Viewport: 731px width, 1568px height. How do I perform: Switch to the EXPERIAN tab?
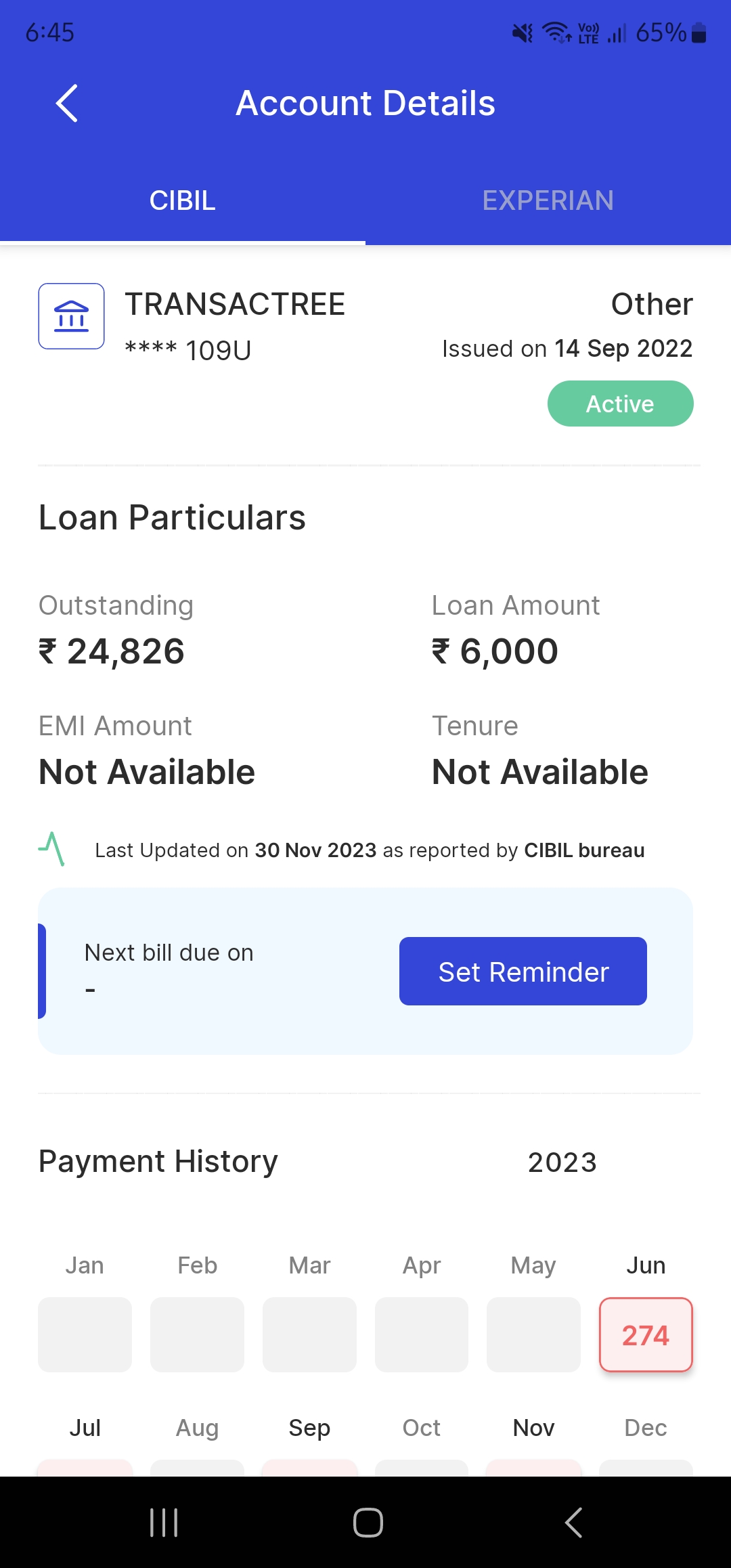click(548, 200)
